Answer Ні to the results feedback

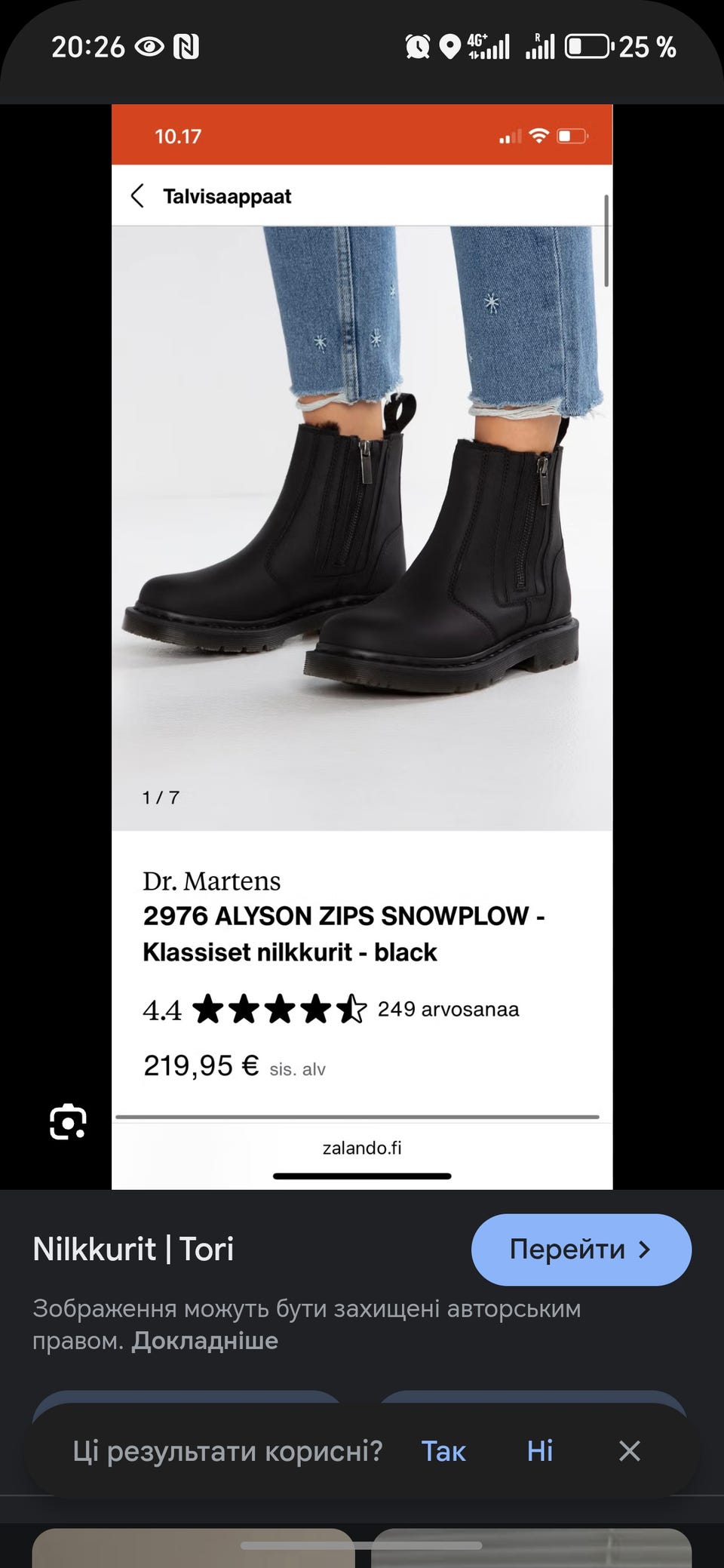(x=540, y=1451)
